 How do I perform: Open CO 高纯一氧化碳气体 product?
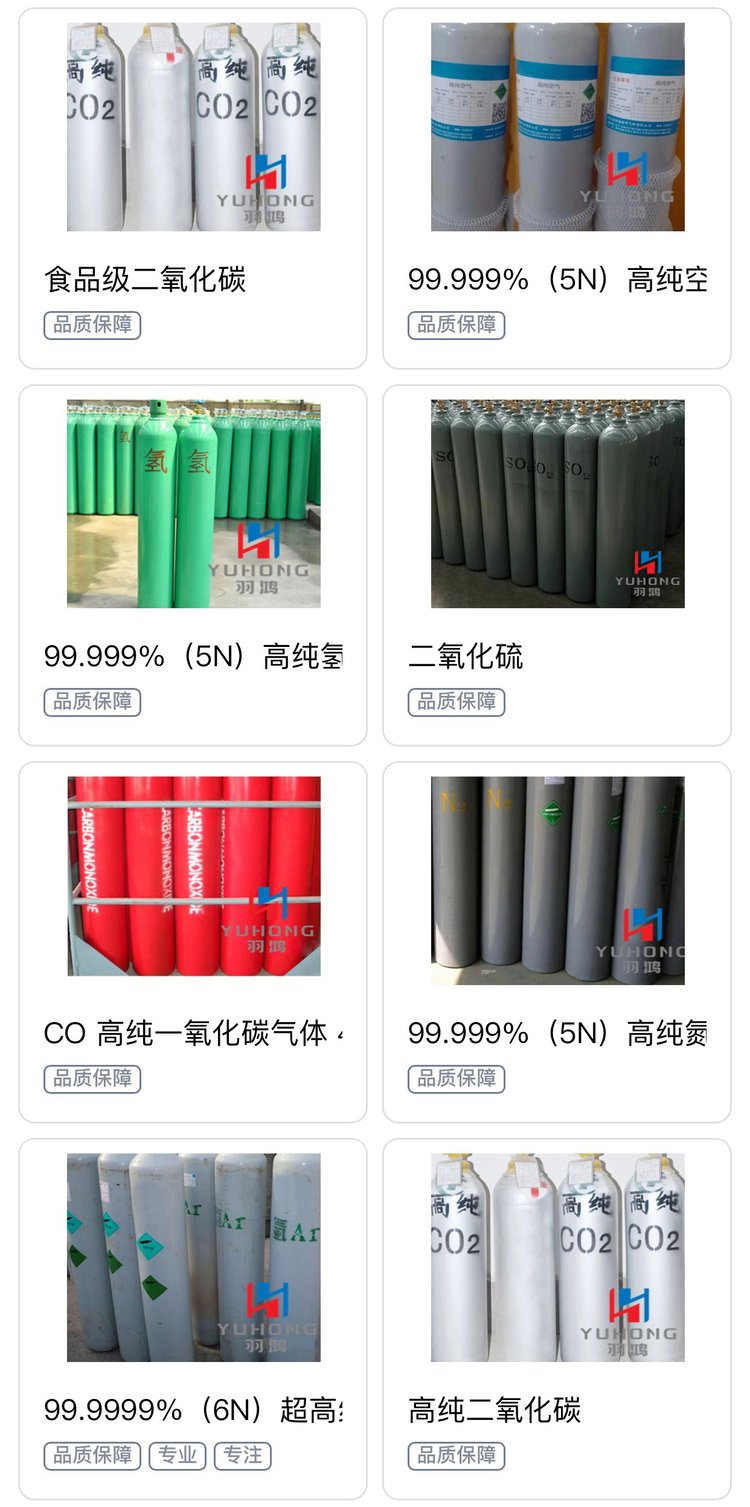pyautogui.click(x=193, y=943)
